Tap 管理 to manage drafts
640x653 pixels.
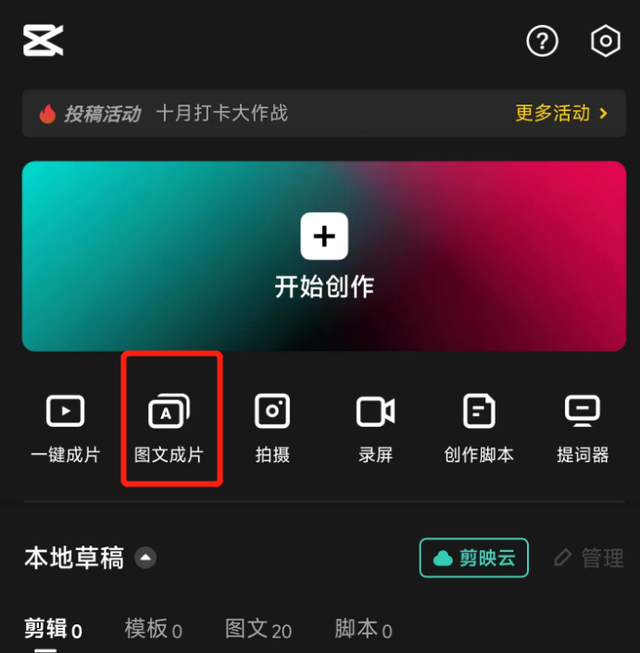(x=589, y=558)
